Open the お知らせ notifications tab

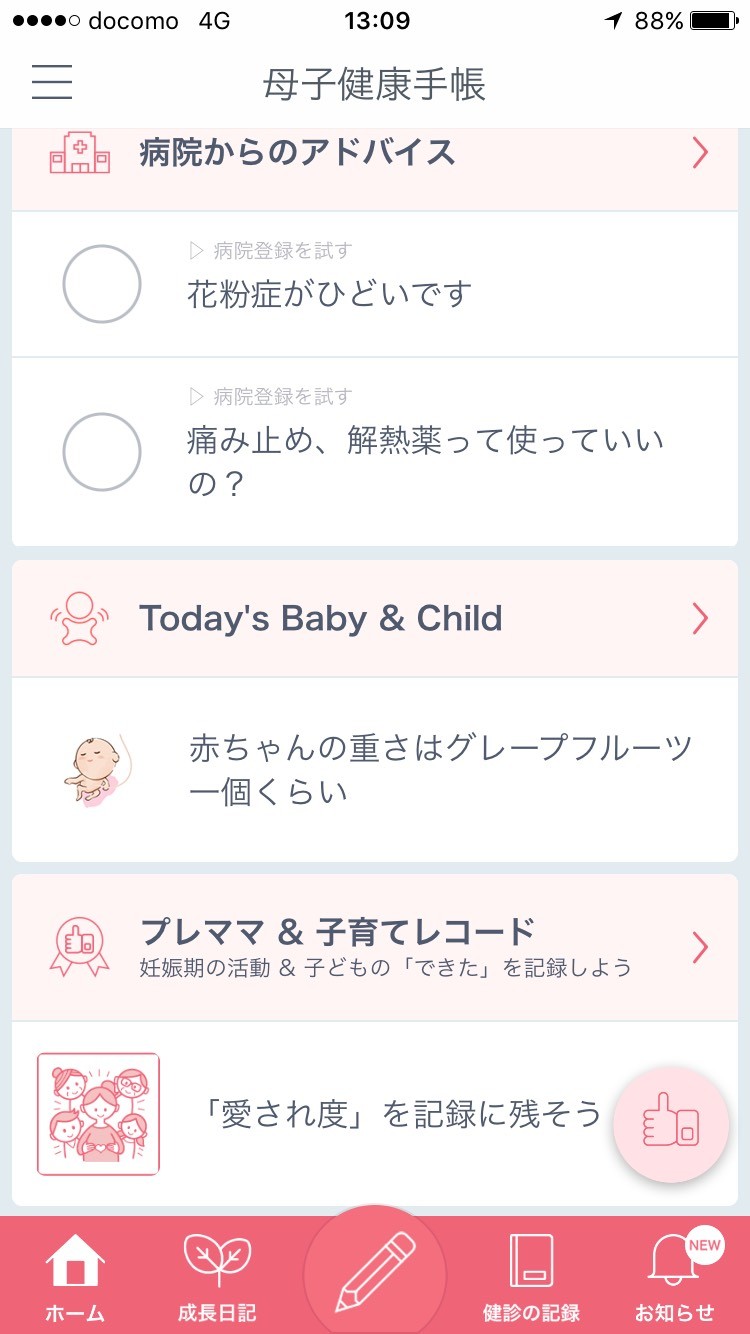coord(676,1277)
